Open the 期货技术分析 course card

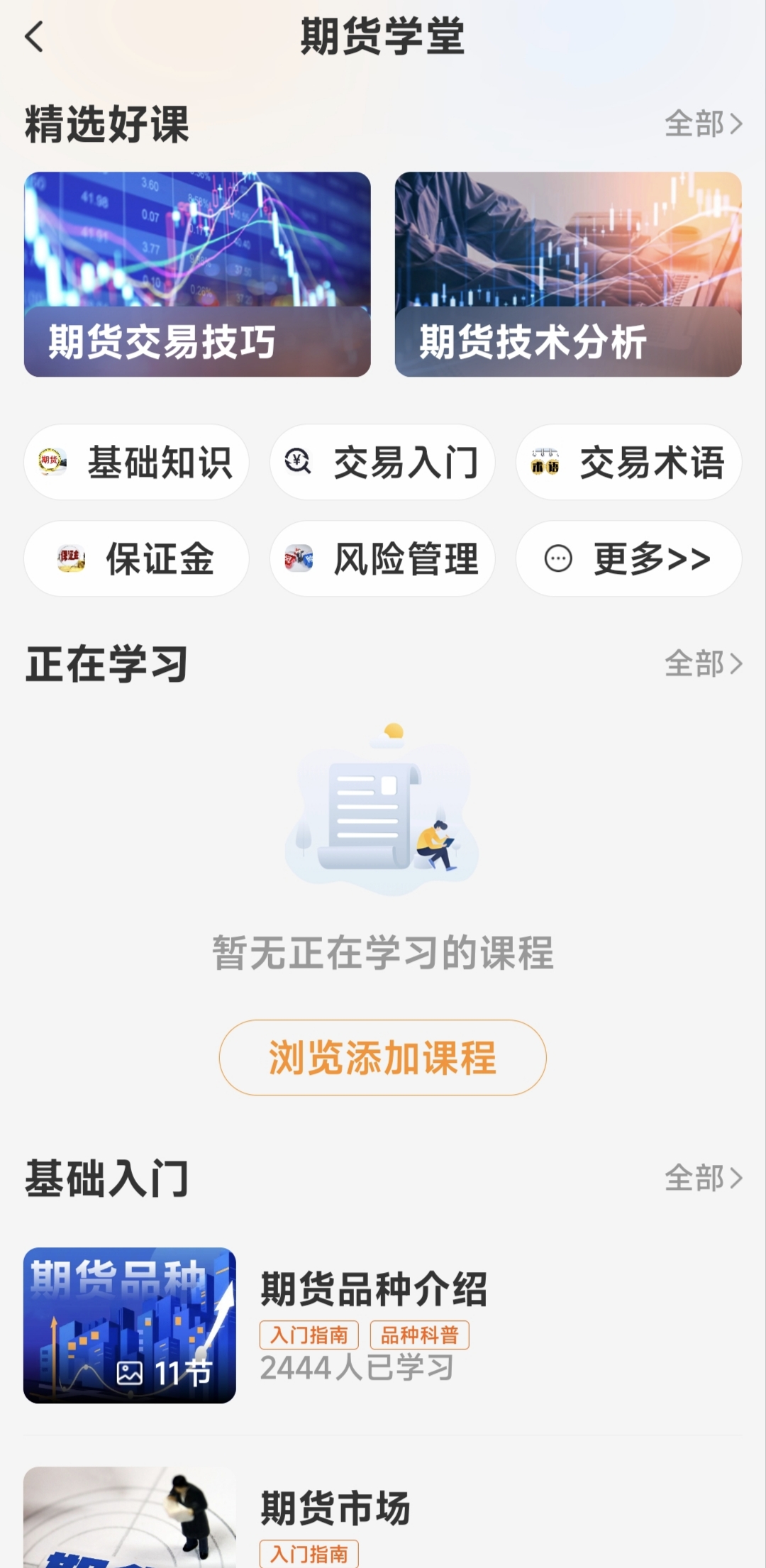tap(568, 274)
